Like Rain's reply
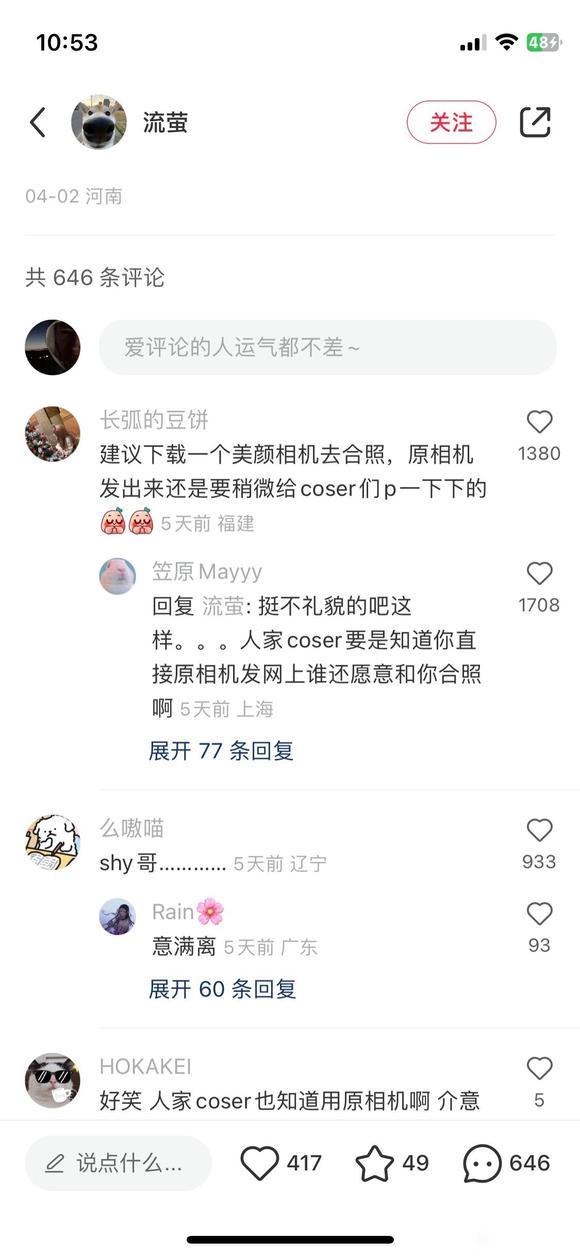580x1256 pixels. pos(539,913)
